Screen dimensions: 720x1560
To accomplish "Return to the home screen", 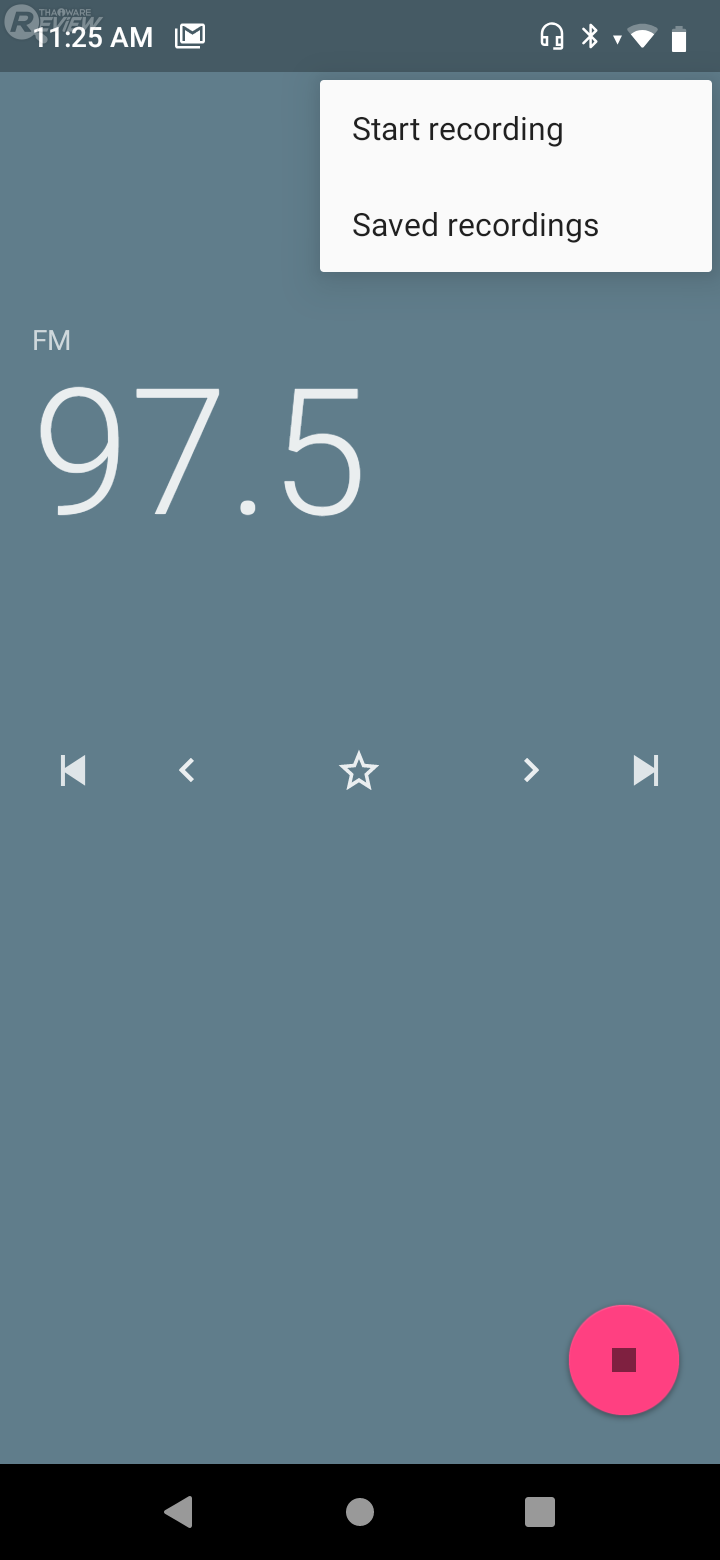I will [x=360, y=1512].
